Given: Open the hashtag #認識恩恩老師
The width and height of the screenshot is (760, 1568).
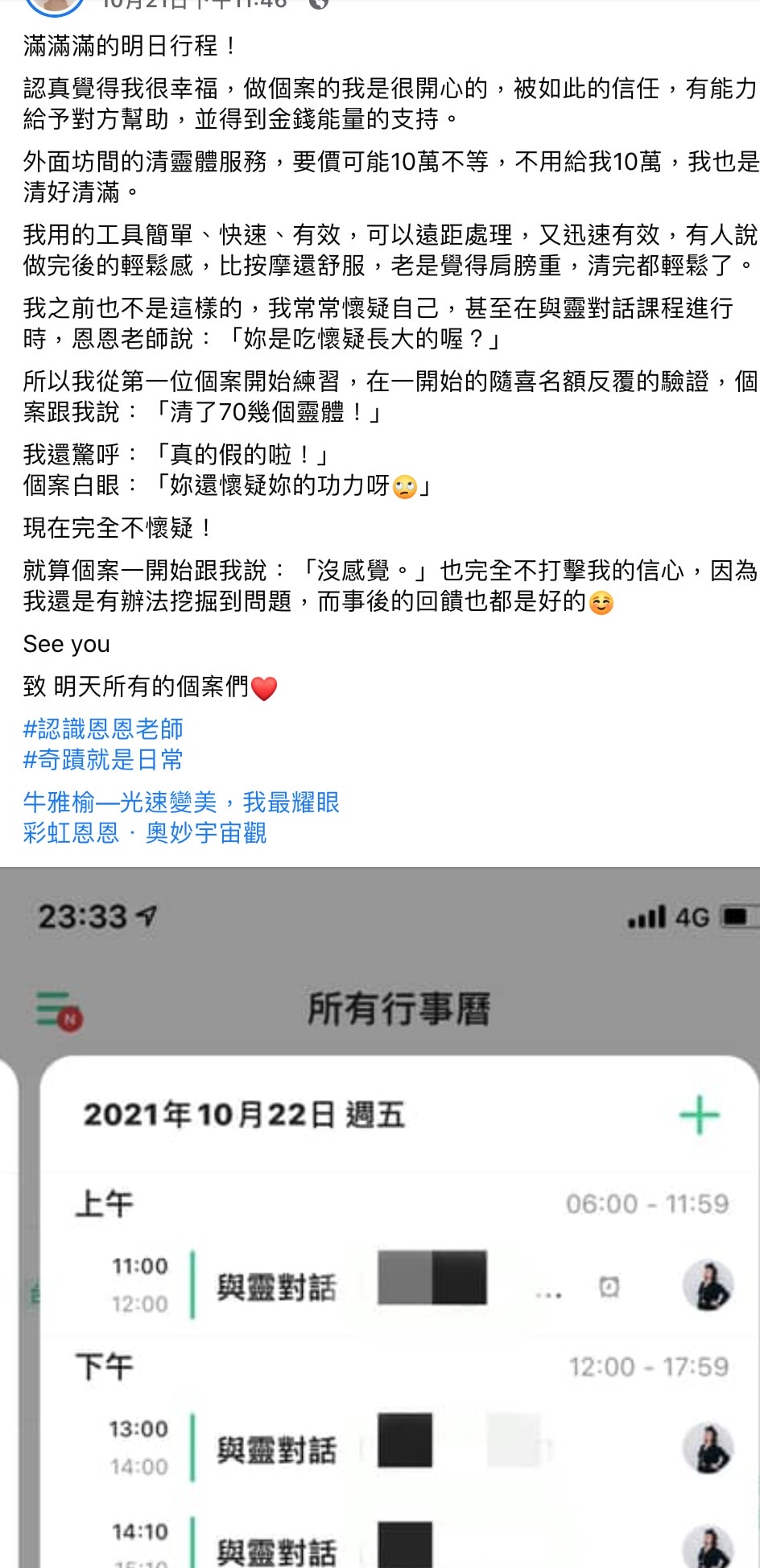Looking at the screenshot, I should pos(103,728).
